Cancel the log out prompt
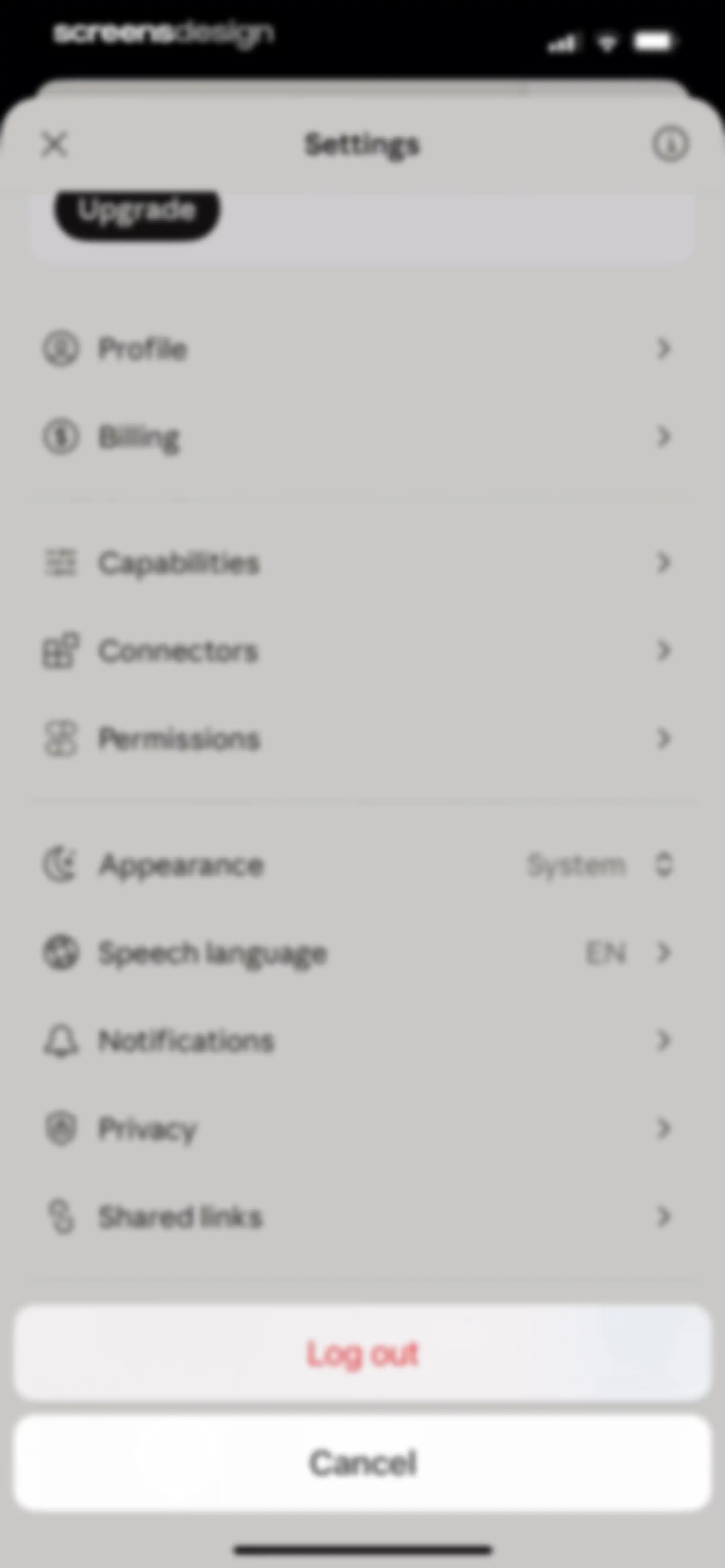Screen dimensions: 725x1568 click(x=362, y=1463)
